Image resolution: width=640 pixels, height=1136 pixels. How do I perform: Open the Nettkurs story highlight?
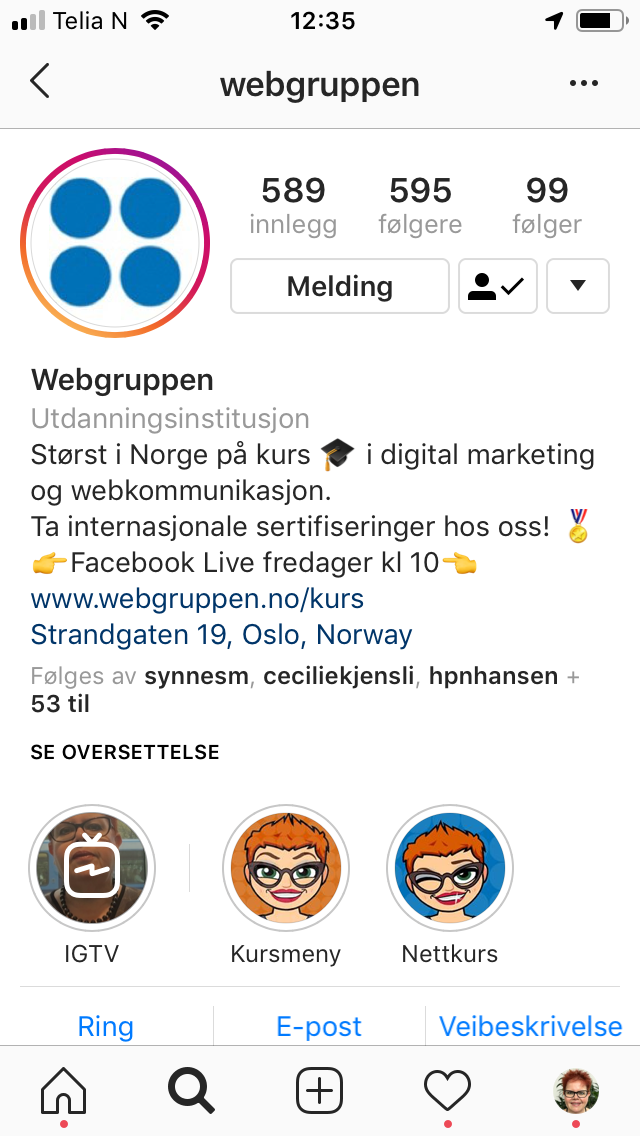click(x=449, y=867)
